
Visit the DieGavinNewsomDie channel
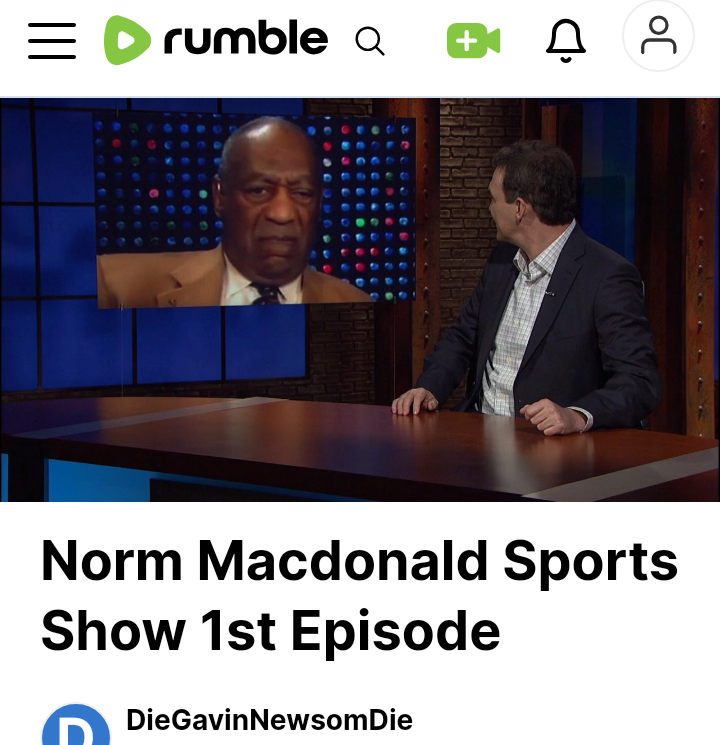[x=269, y=720]
